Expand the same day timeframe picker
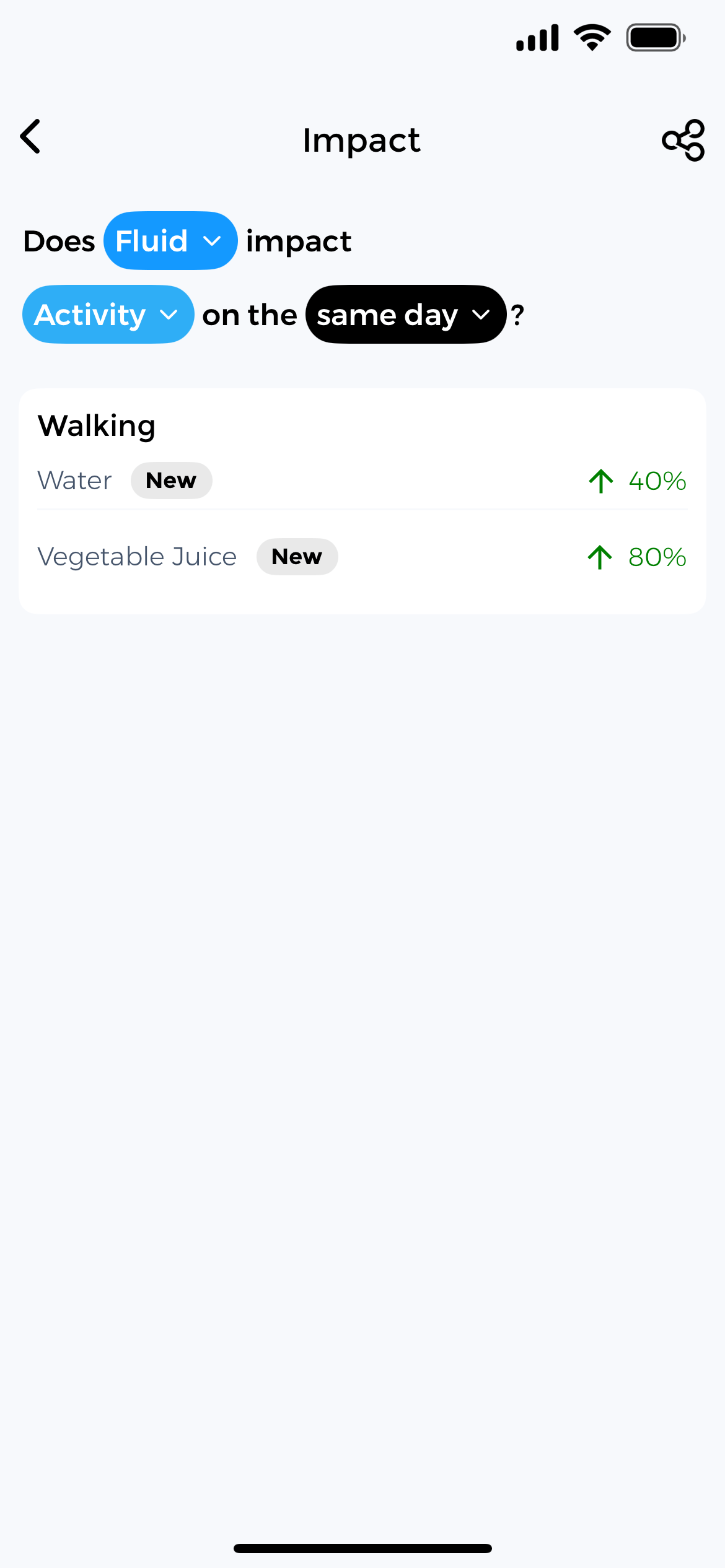725x1568 pixels. (x=405, y=315)
